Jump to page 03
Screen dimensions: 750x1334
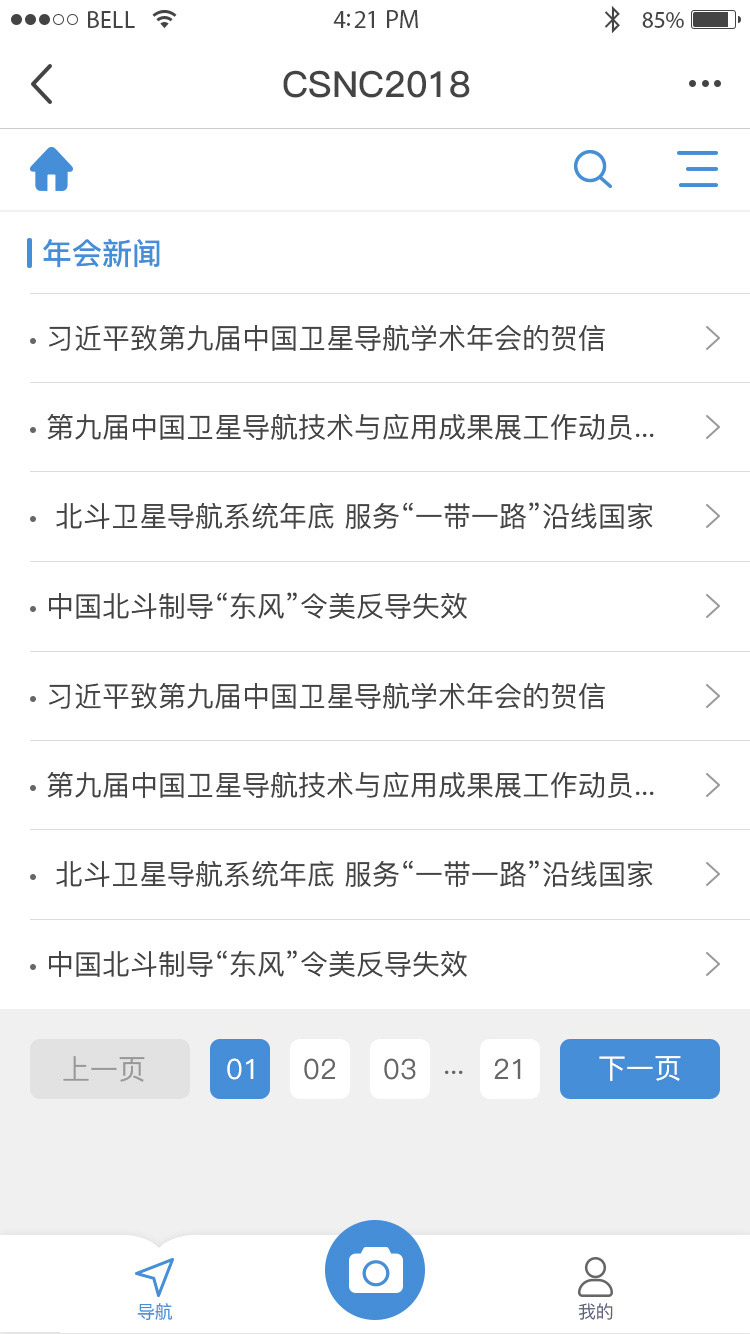coord(400,1069)
